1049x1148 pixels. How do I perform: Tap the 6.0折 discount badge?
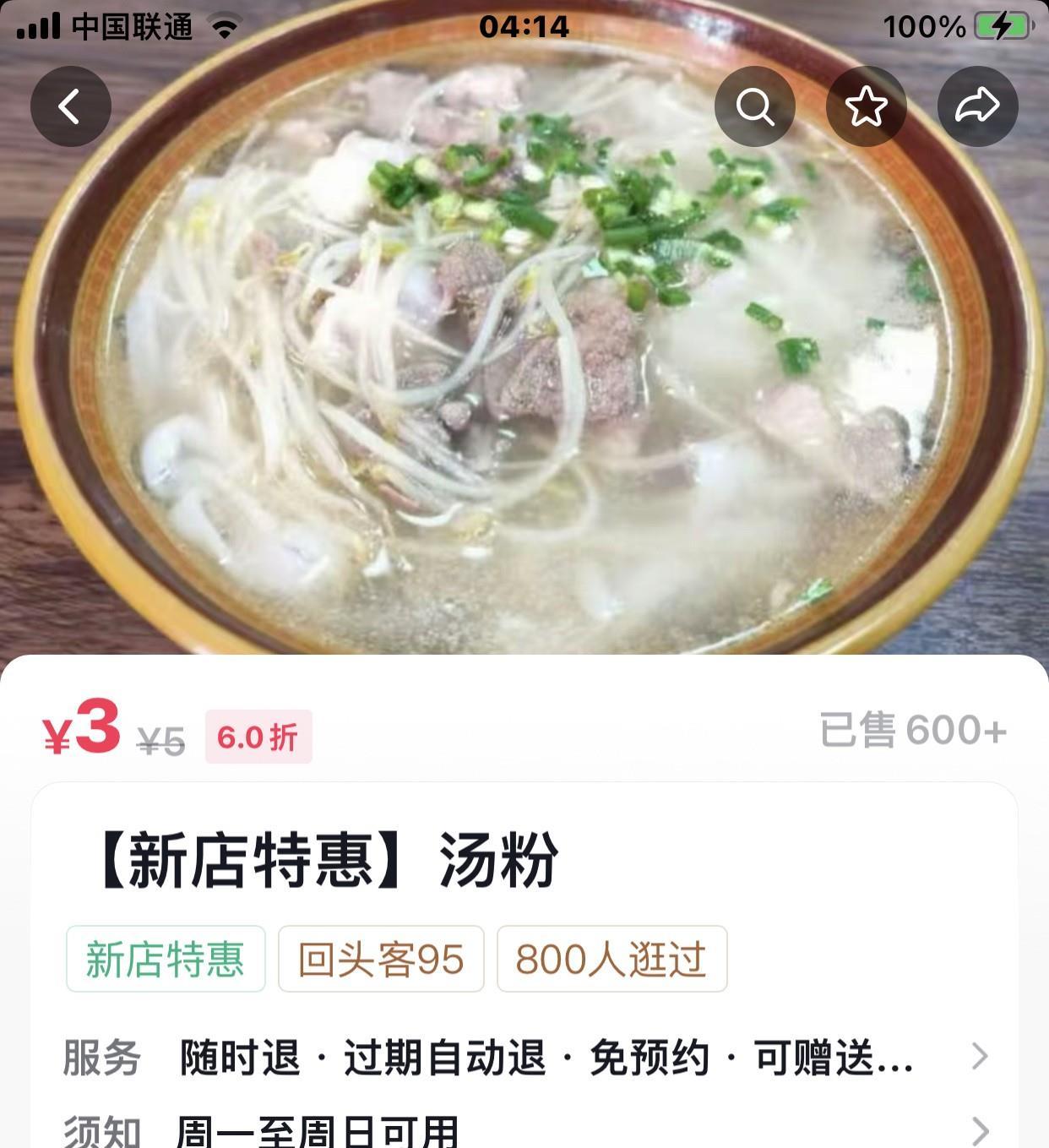[x=258, y=736]
